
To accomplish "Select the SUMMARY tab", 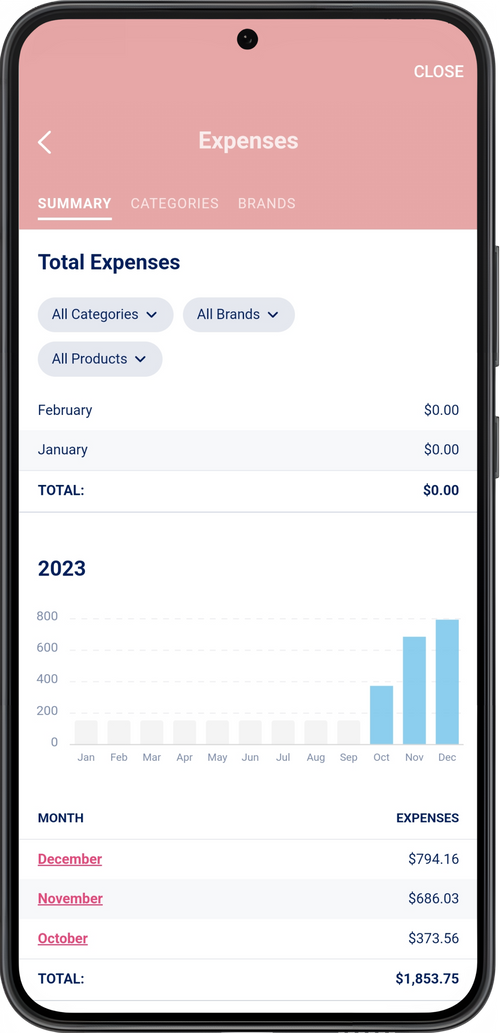I will 74,204.
